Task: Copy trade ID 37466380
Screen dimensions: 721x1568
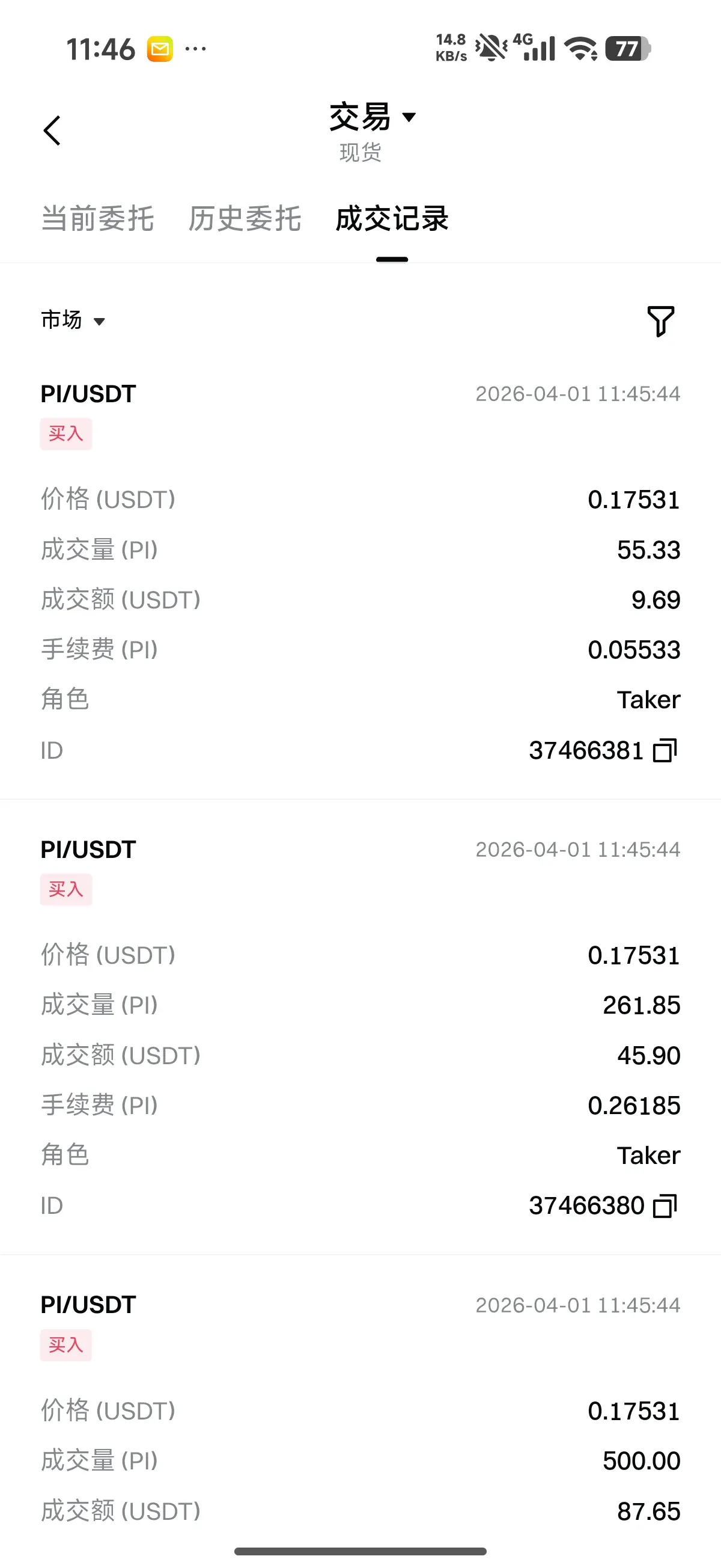Action: click(665, 1206)
